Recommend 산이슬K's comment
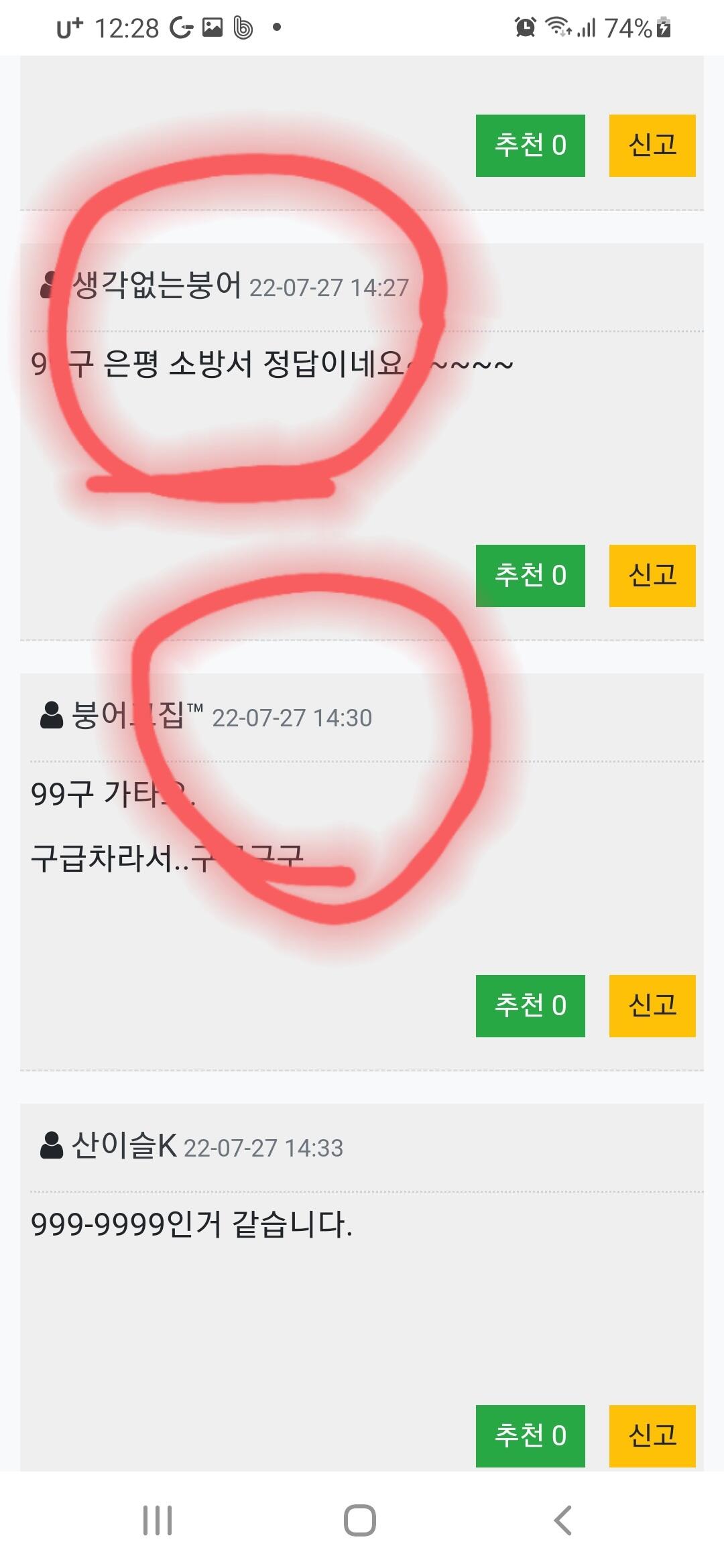This screenshot has height=1568, width=724. [x=530, y=1436]
